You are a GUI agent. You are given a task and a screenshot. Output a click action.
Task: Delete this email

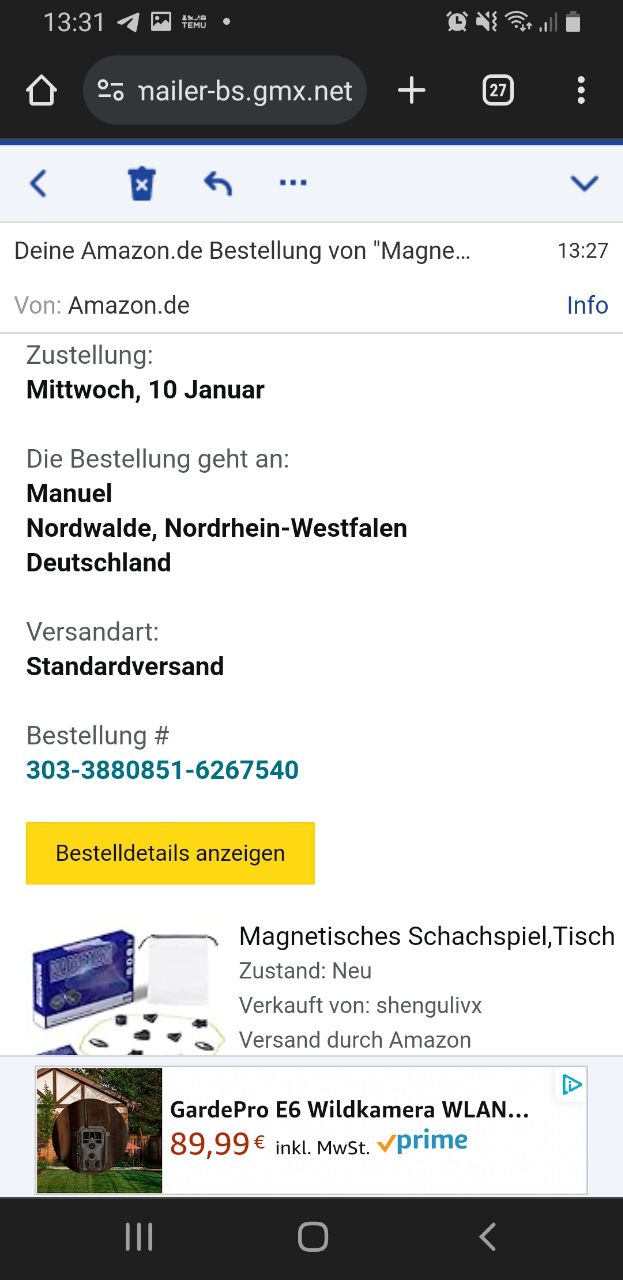click(x=142, y=184)
